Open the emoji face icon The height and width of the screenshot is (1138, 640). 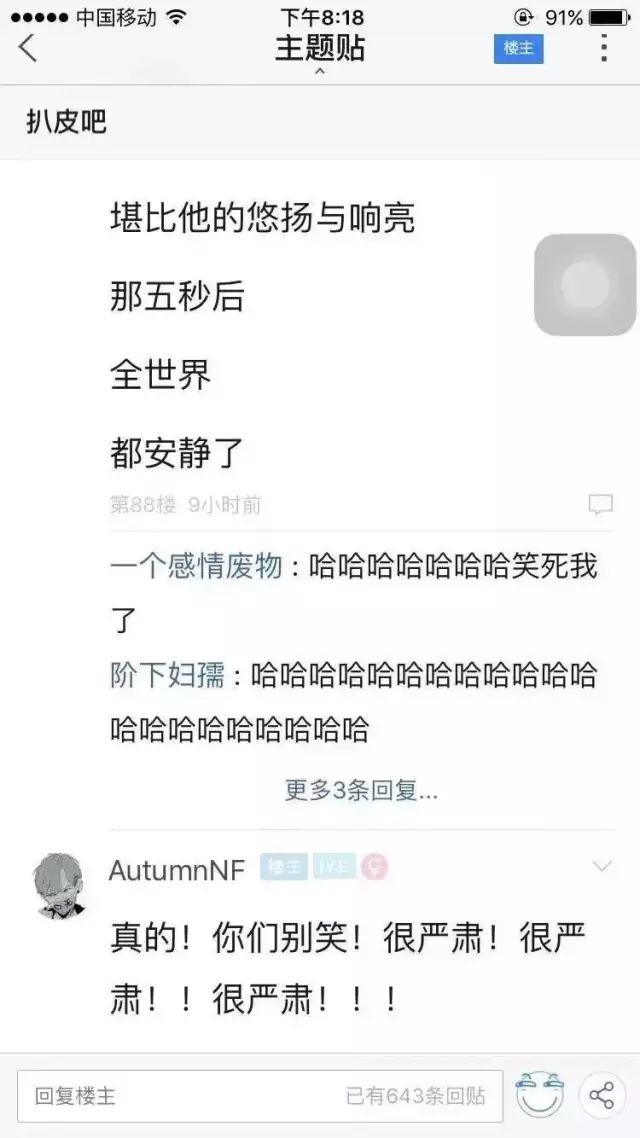pyautogui.click(x=540, y=1096)
